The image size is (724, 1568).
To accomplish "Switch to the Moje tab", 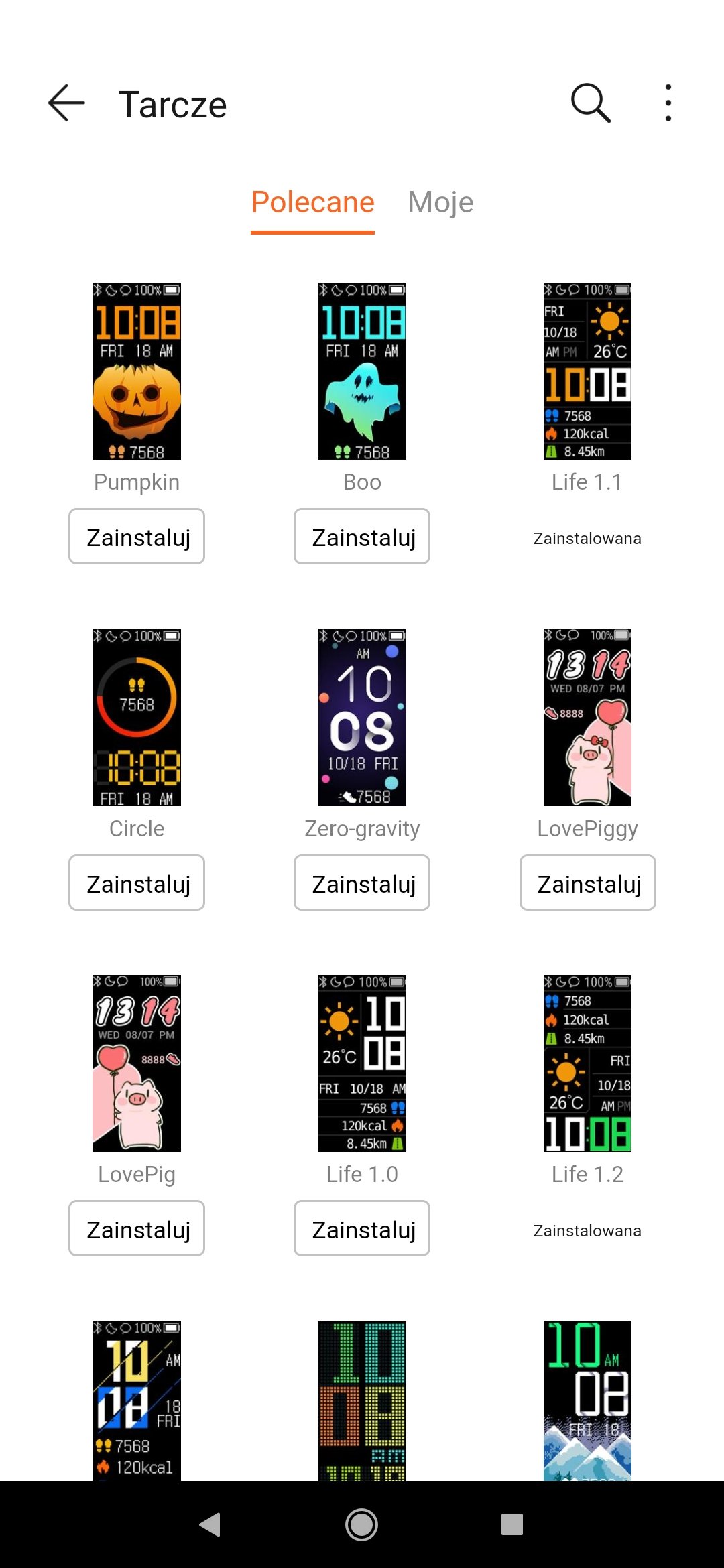I will click(x=440, y=202).
